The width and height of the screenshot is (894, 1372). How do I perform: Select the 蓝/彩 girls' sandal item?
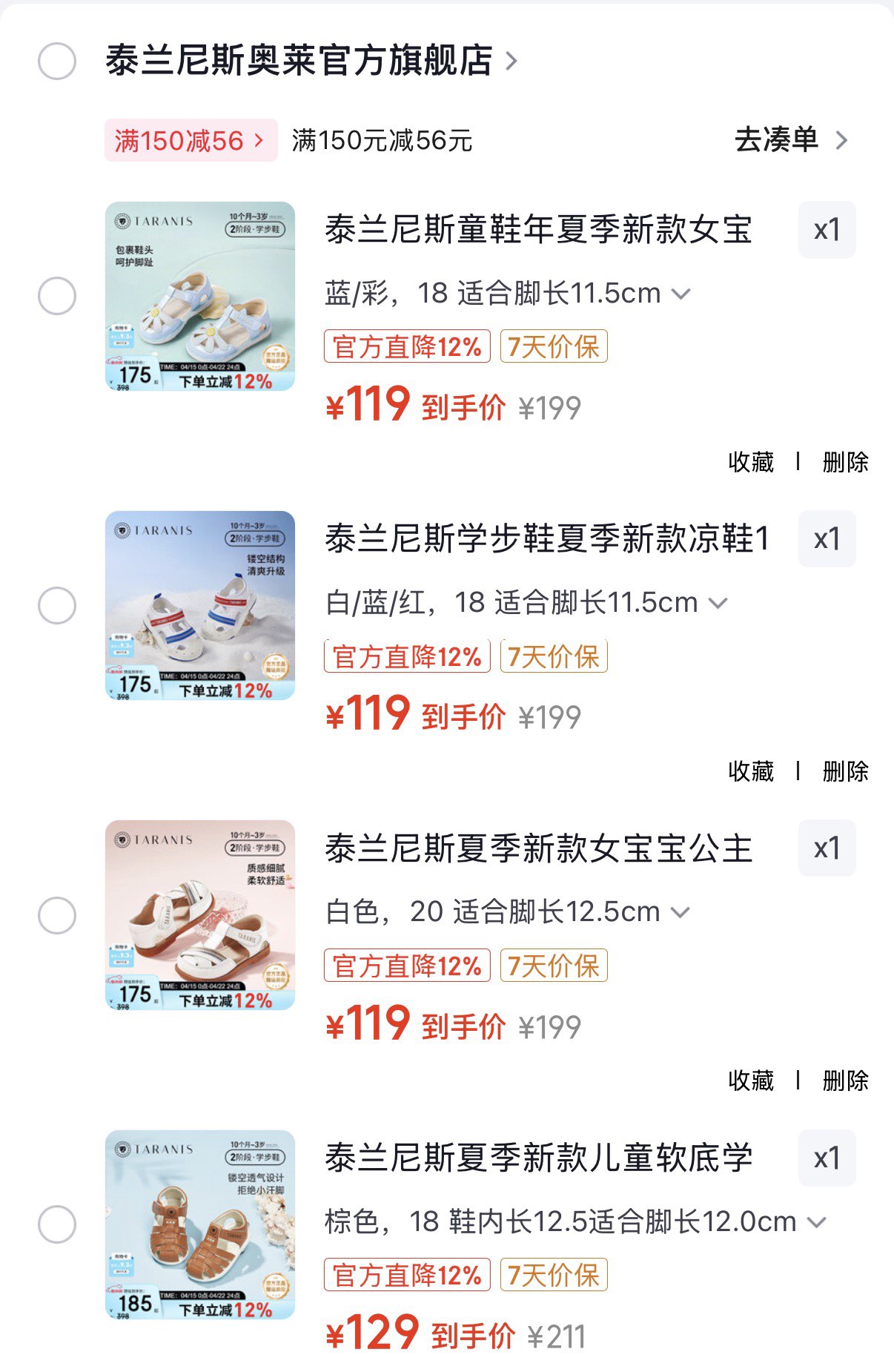pyautogui.click(x=57, y=296)
